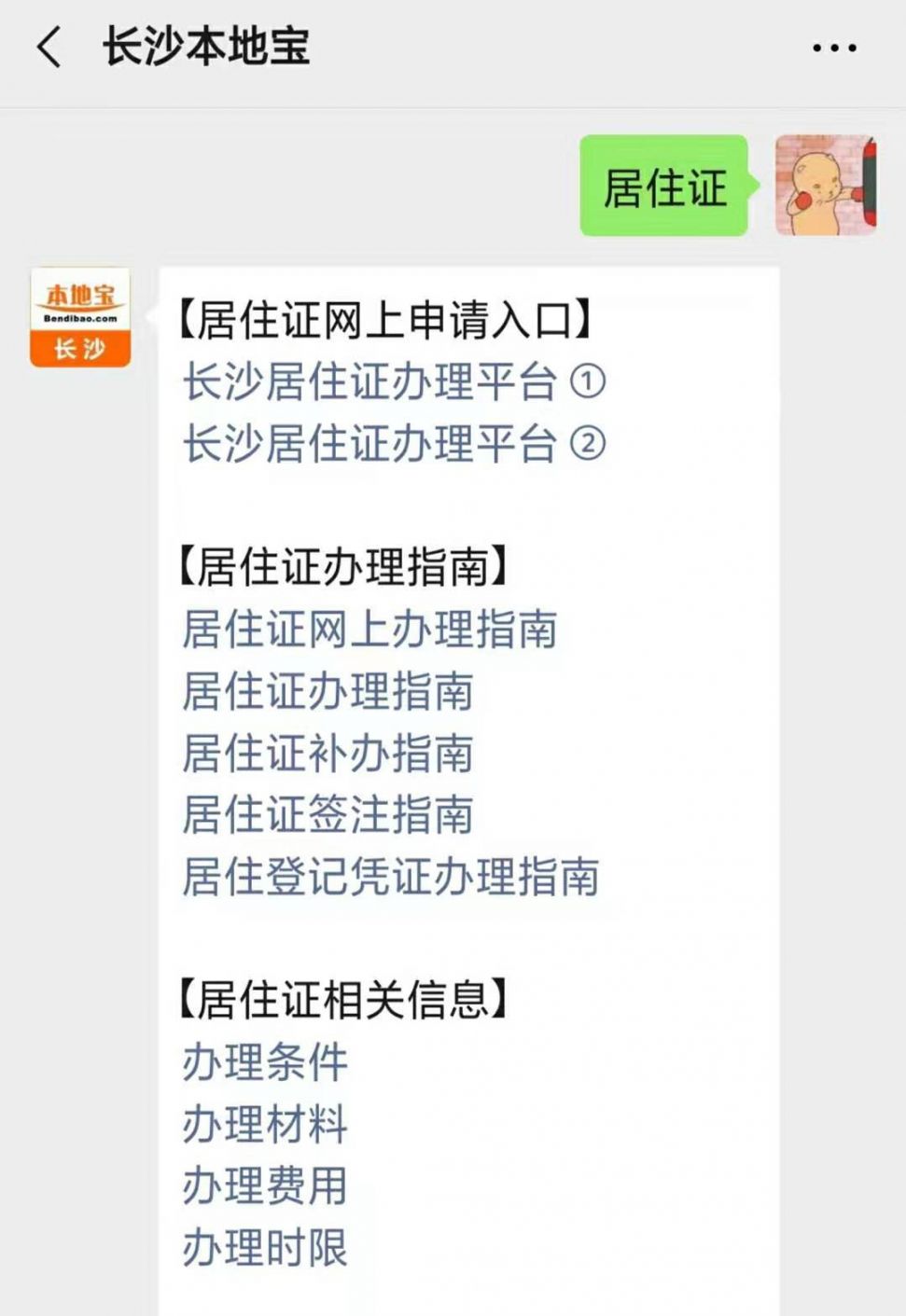Check 办理时限 link
Viewport: 906px width, 1316px height.
coord(265,1248)
